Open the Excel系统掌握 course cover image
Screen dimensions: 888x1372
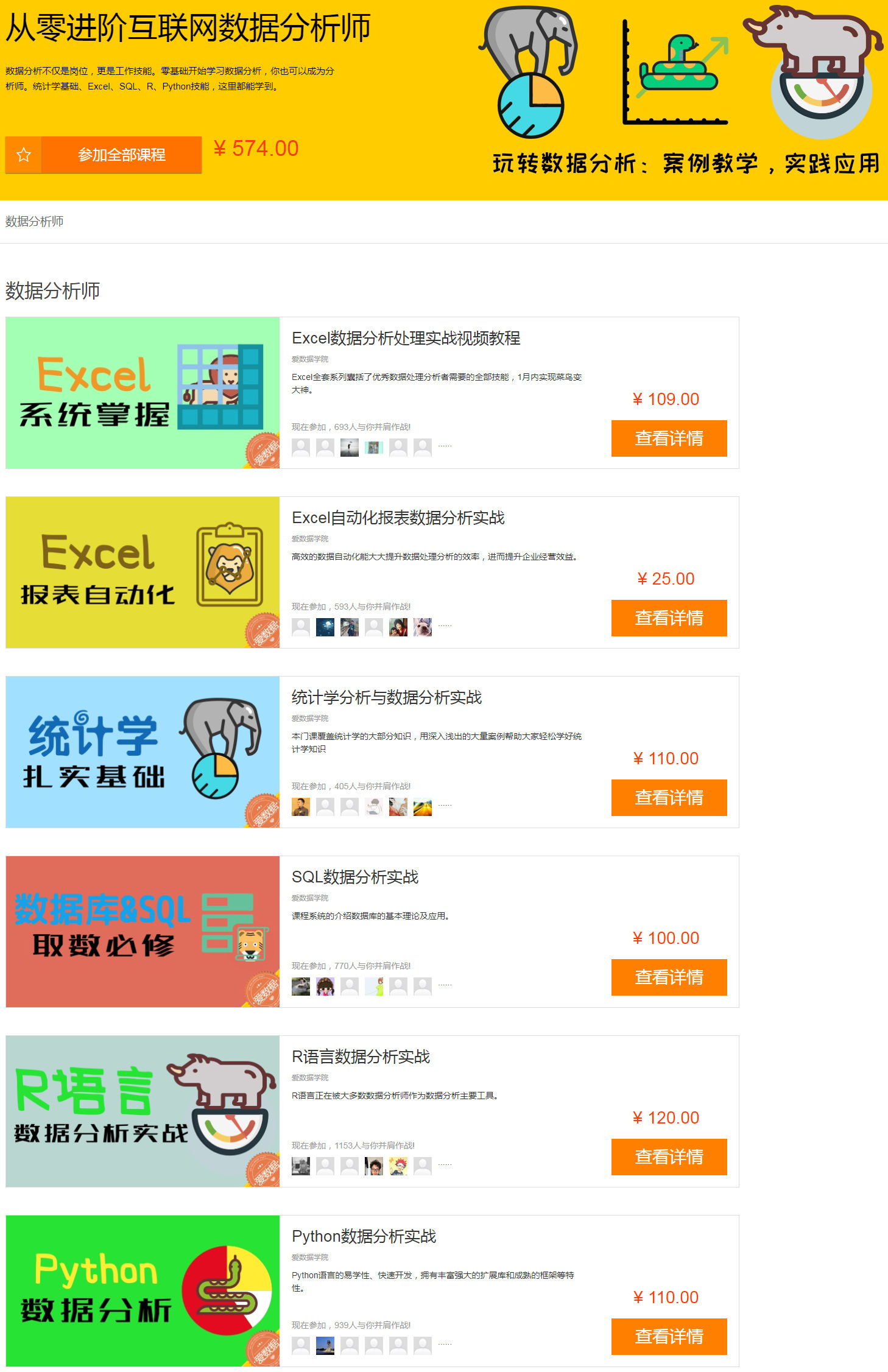[x=143, y=393]
